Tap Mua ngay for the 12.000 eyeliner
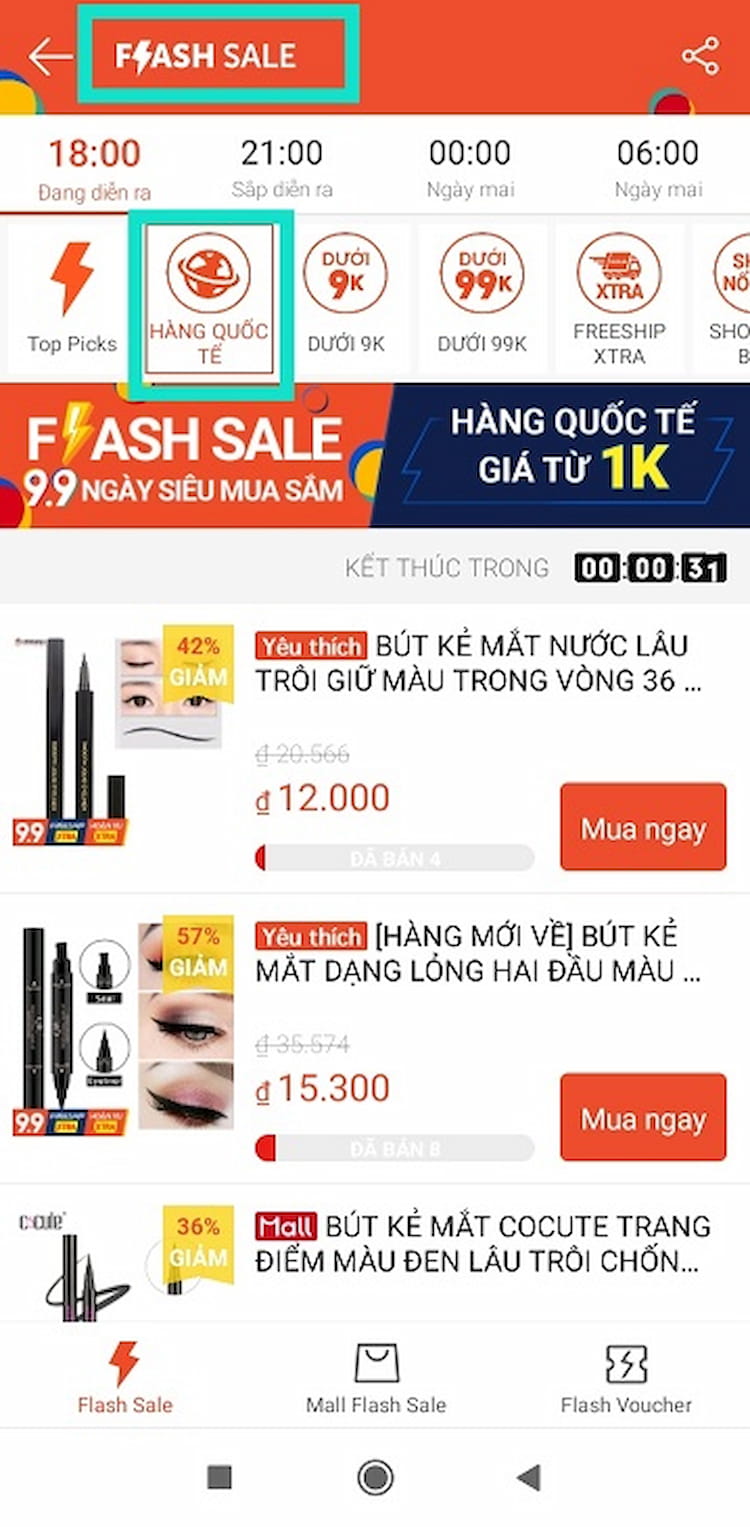 [x=643, y=827]
